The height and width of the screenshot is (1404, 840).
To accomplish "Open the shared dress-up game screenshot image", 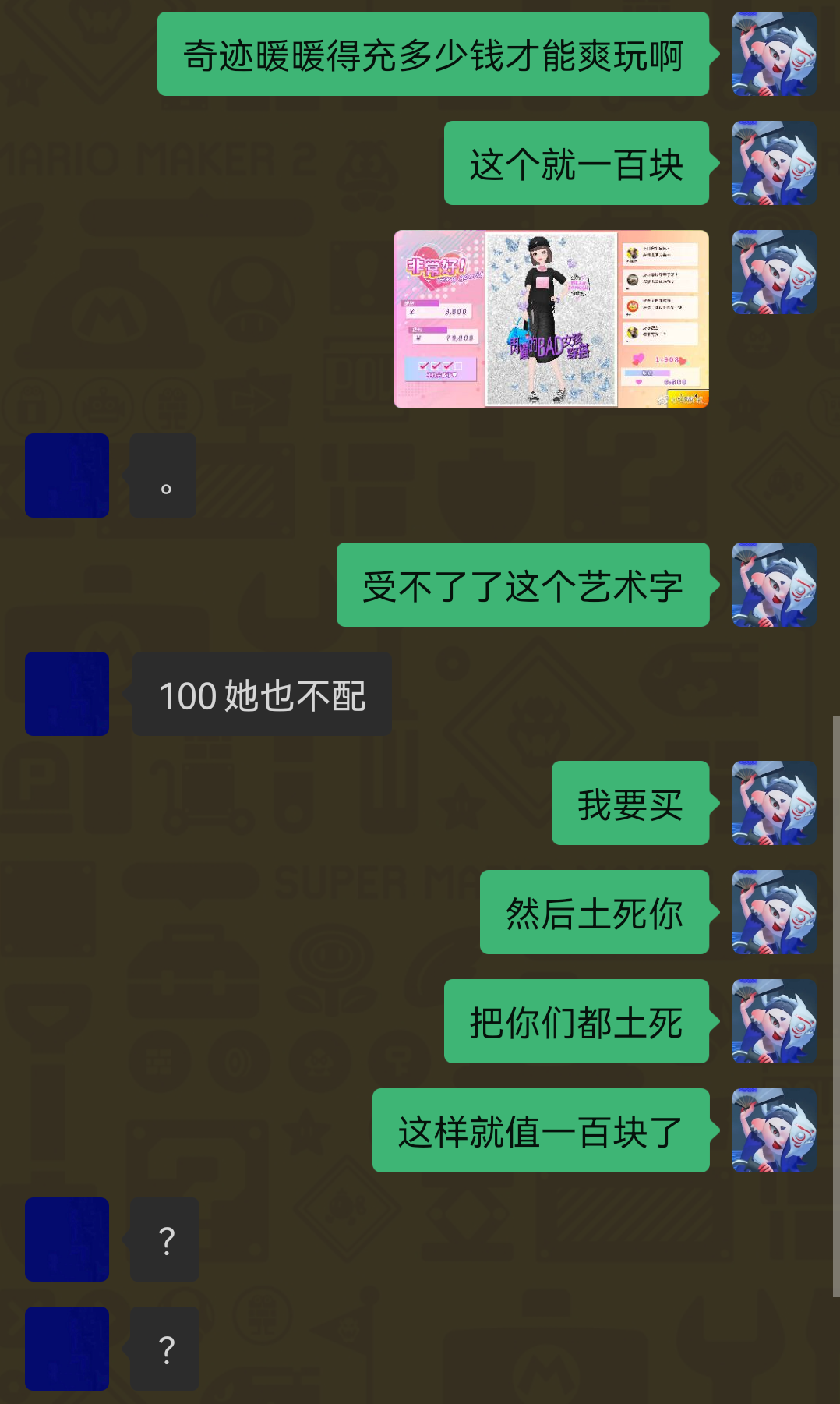I will point(551,319).
